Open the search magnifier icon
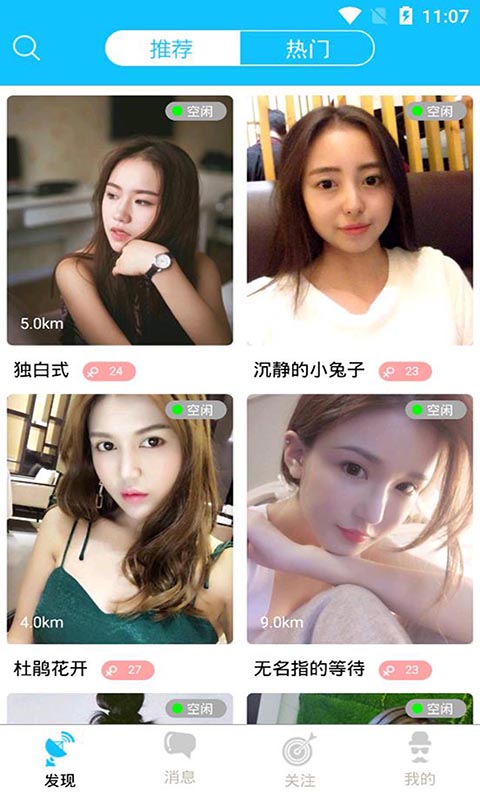Viewport: 480px width, 800px height. (x=27, y=48)
